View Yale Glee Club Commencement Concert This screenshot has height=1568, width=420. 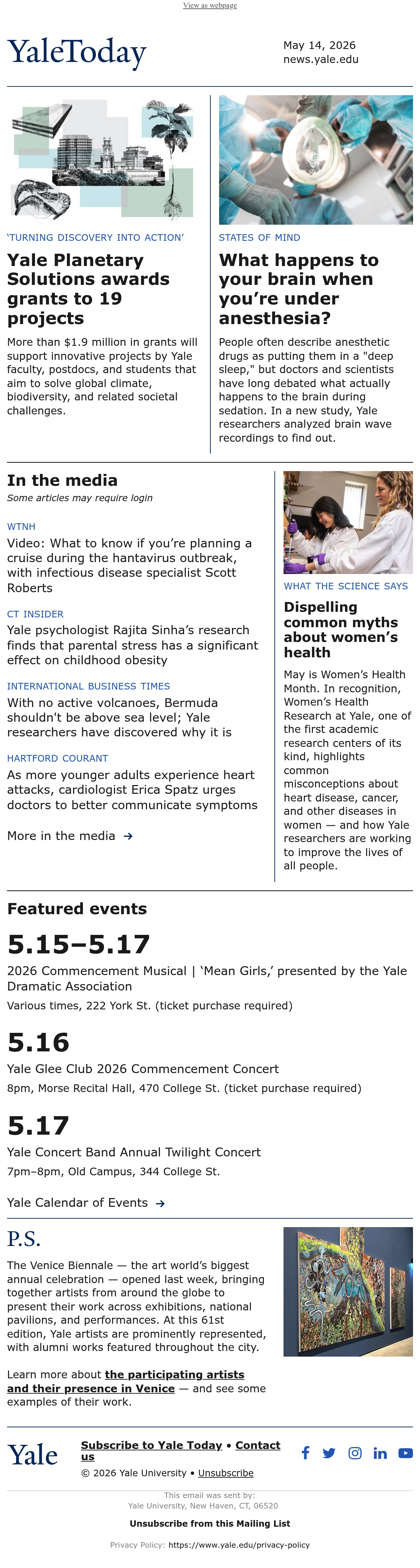click(x=143, y=1069)
